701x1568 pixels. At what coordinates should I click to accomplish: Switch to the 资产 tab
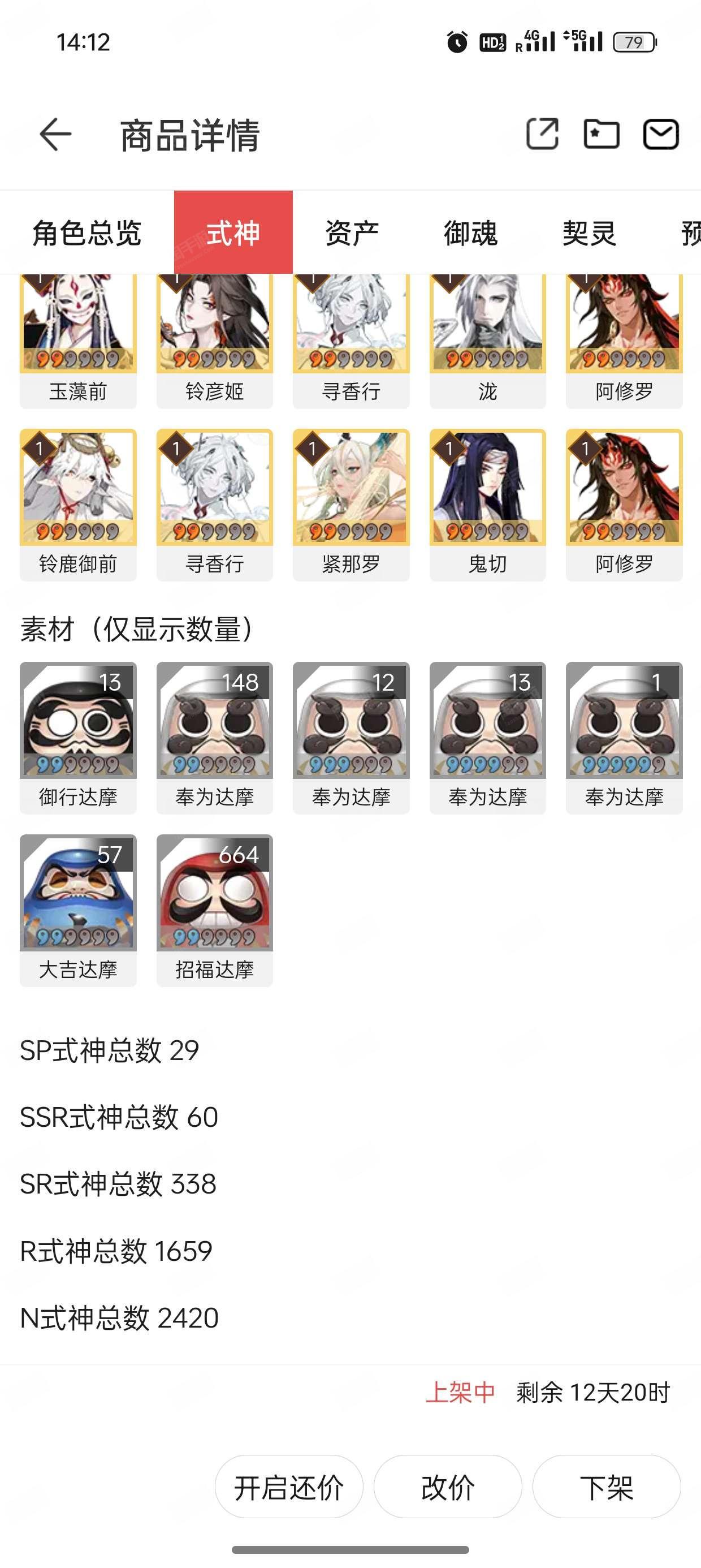click(352, 233)
